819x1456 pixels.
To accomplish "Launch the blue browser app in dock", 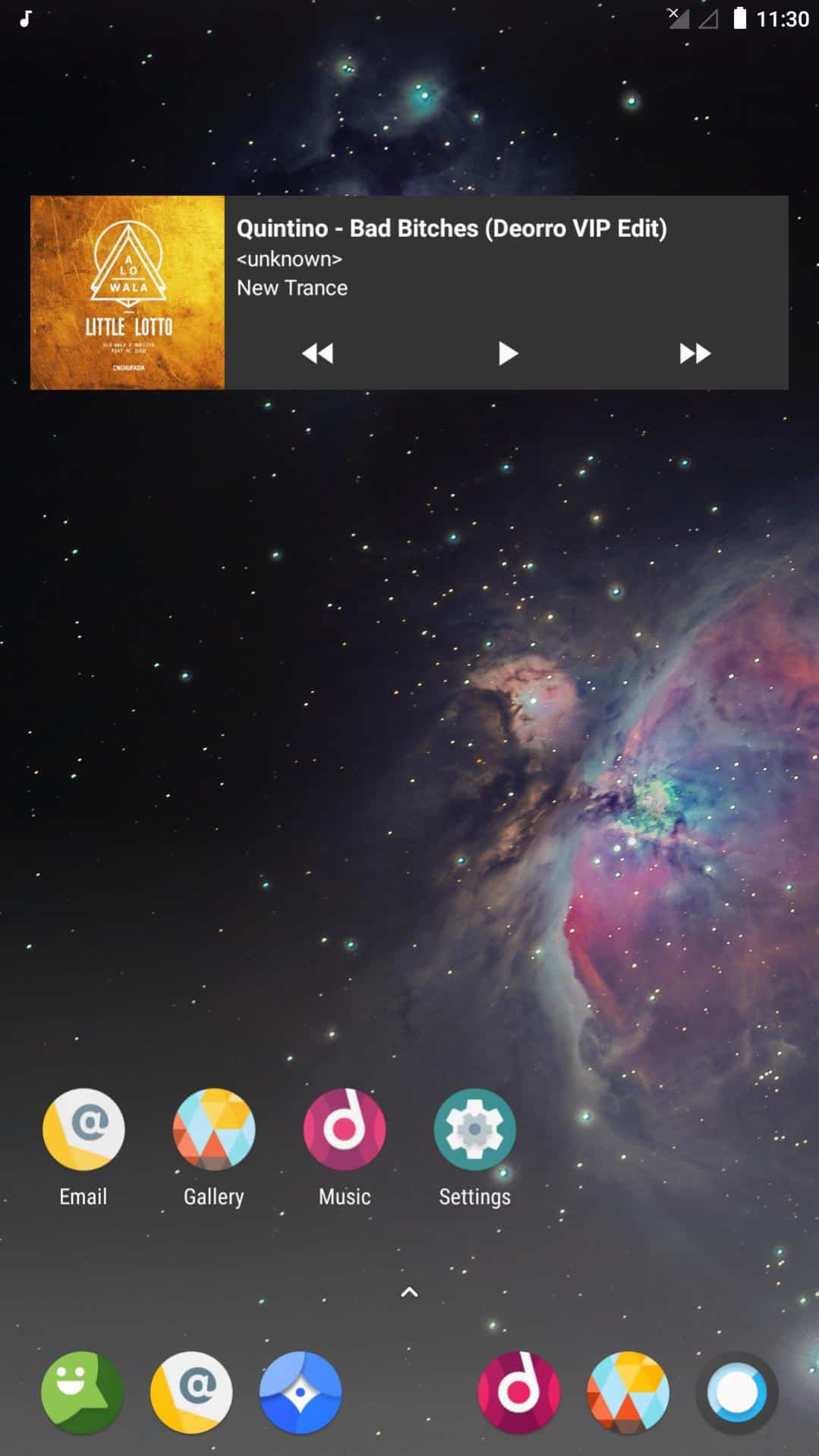I will [x=301, y=1392].
